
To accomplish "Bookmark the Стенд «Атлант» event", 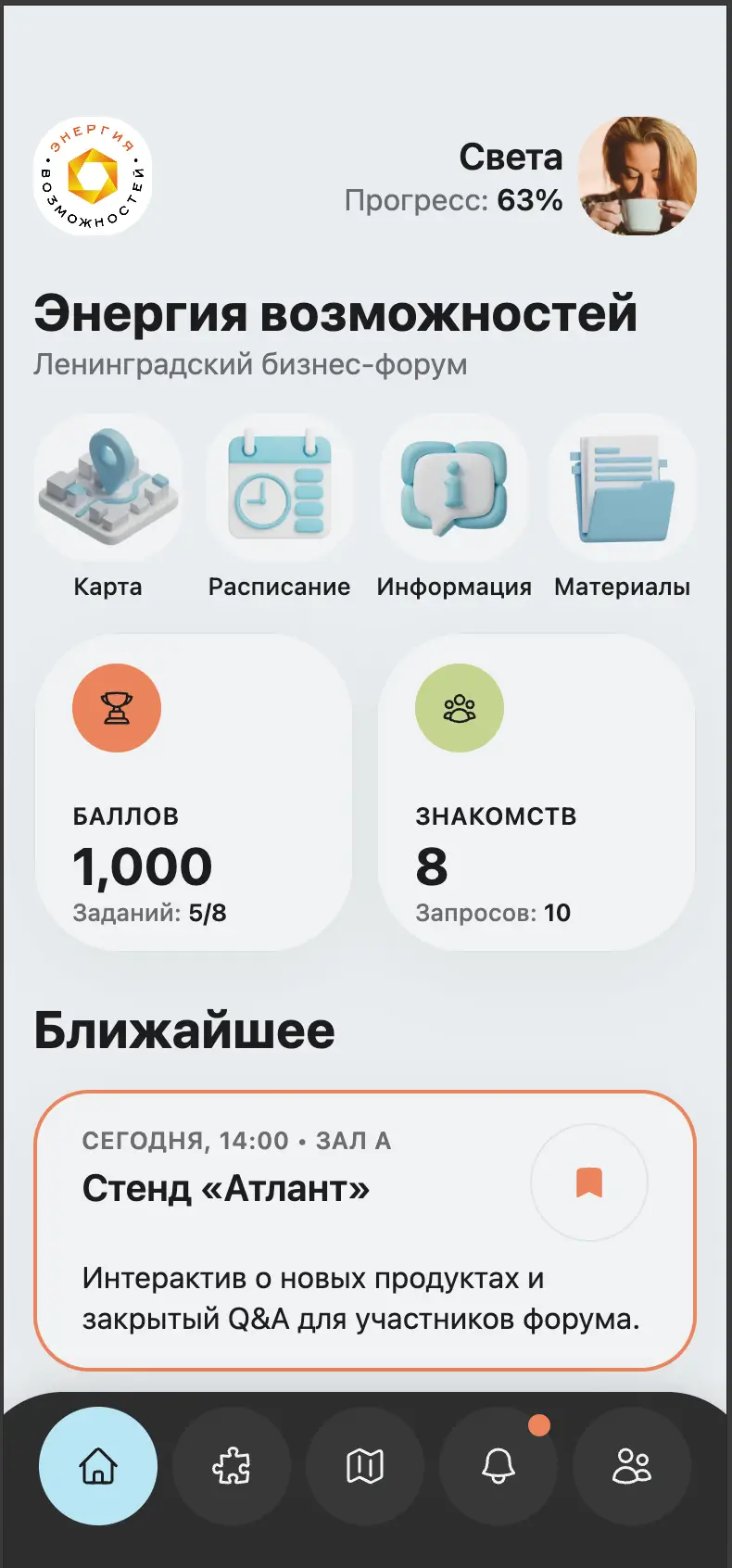I will click(x=589, y=1182).
